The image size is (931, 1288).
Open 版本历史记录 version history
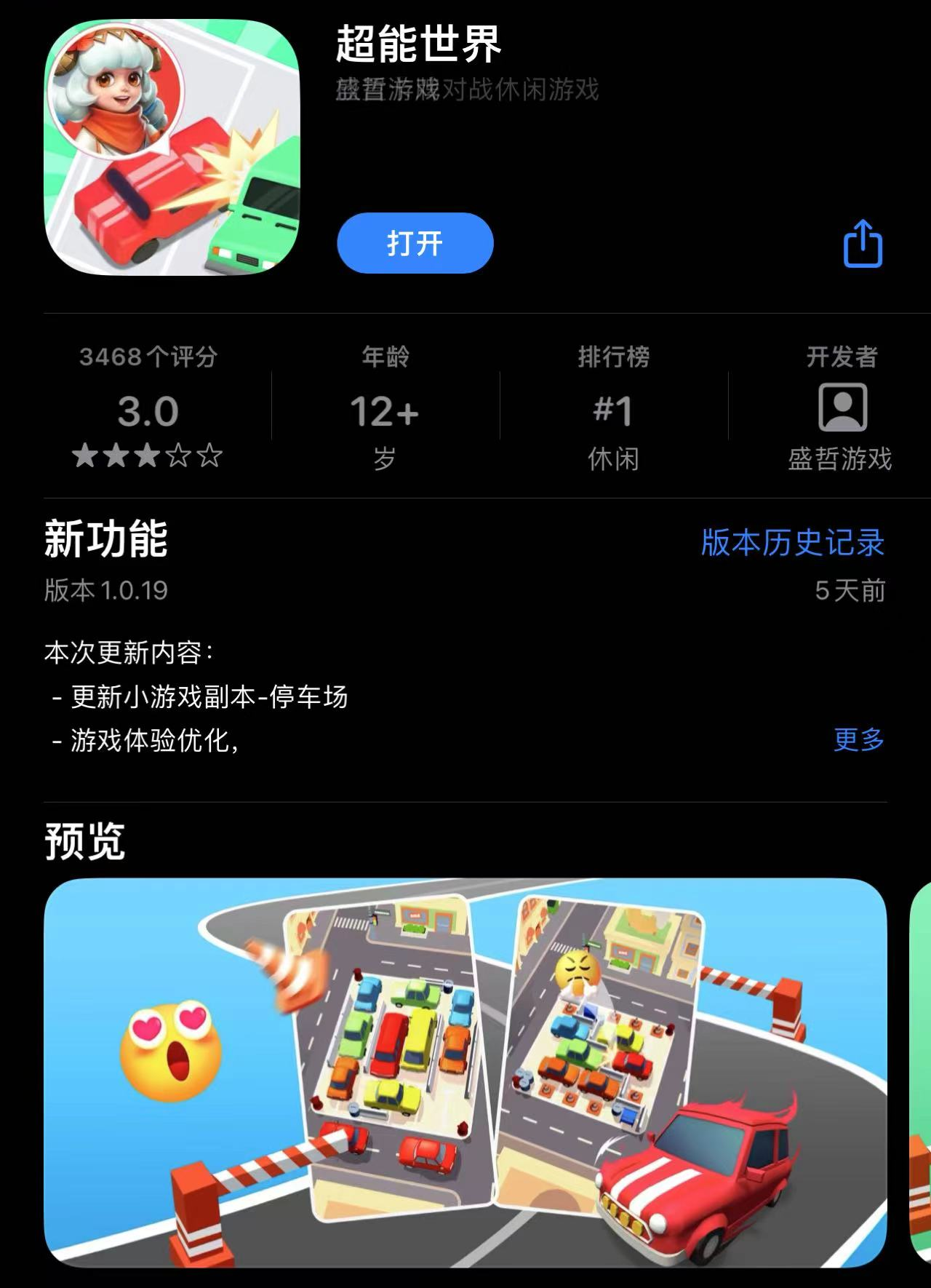[x=792, y=543]
